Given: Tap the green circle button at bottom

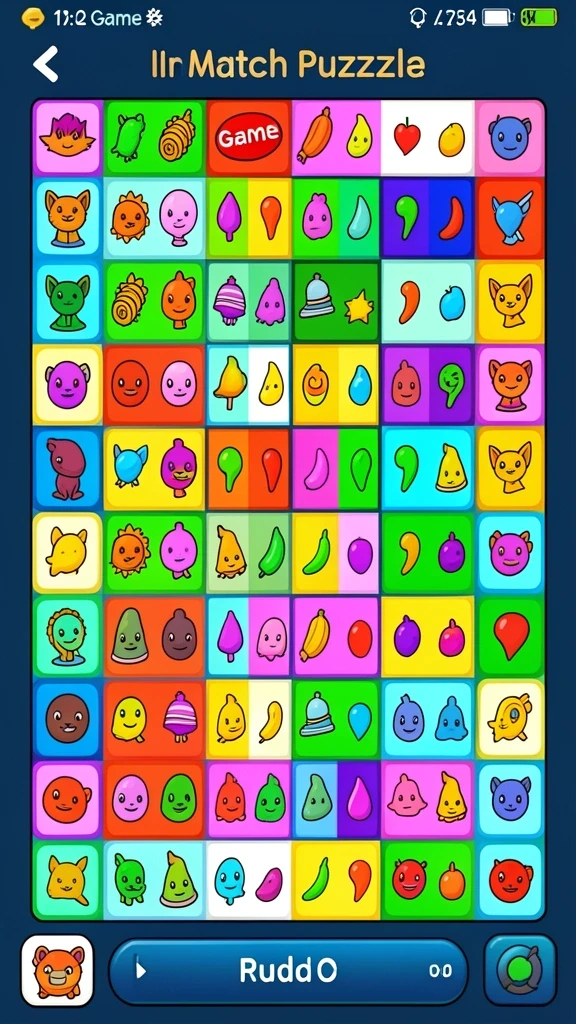Looking at the screenshot, I should click(x=520, y=971).
